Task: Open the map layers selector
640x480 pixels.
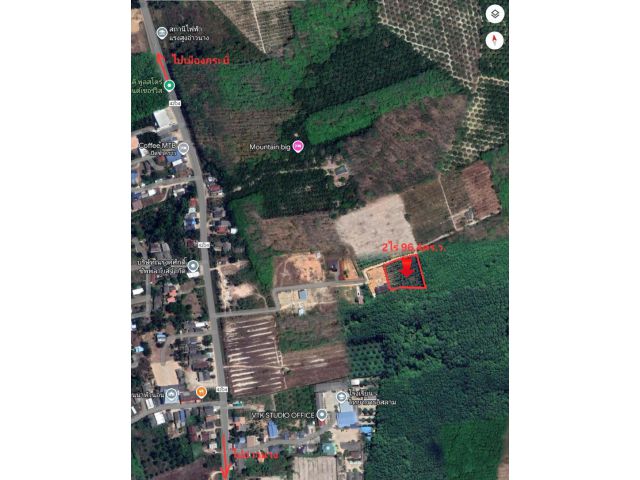Action: pyautogui.click(x=494, y=14)
